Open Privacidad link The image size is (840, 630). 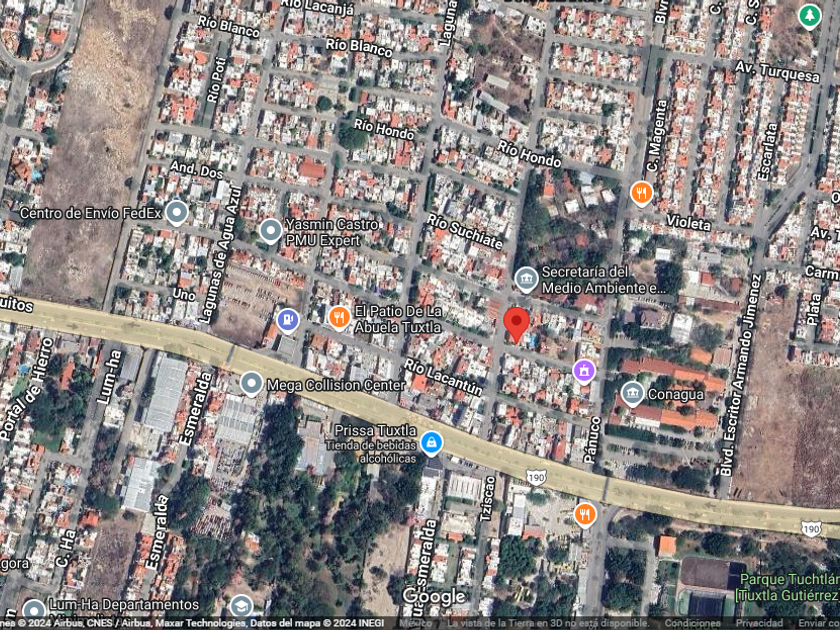[x=759, y=623]
